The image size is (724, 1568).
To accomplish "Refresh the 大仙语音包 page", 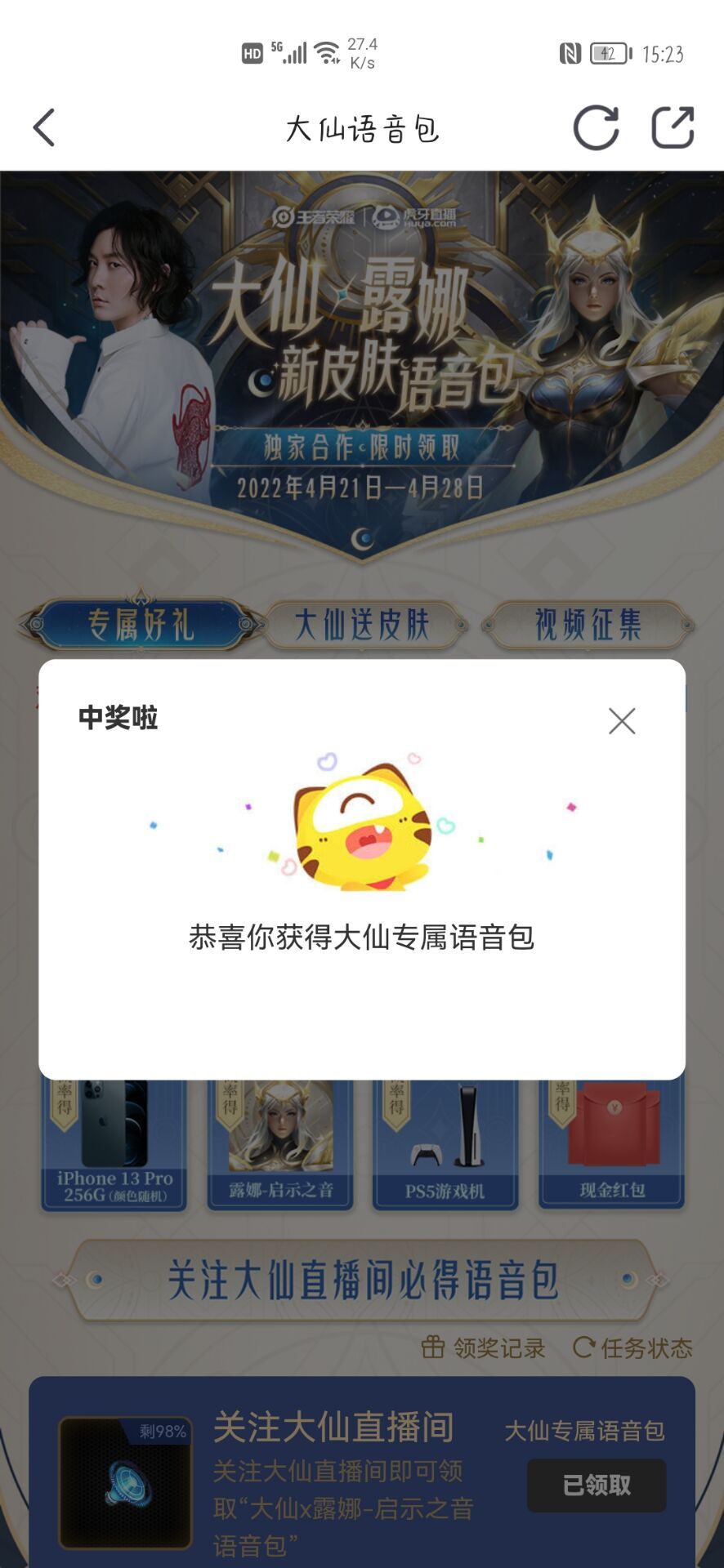I will (x=596, y=127).
